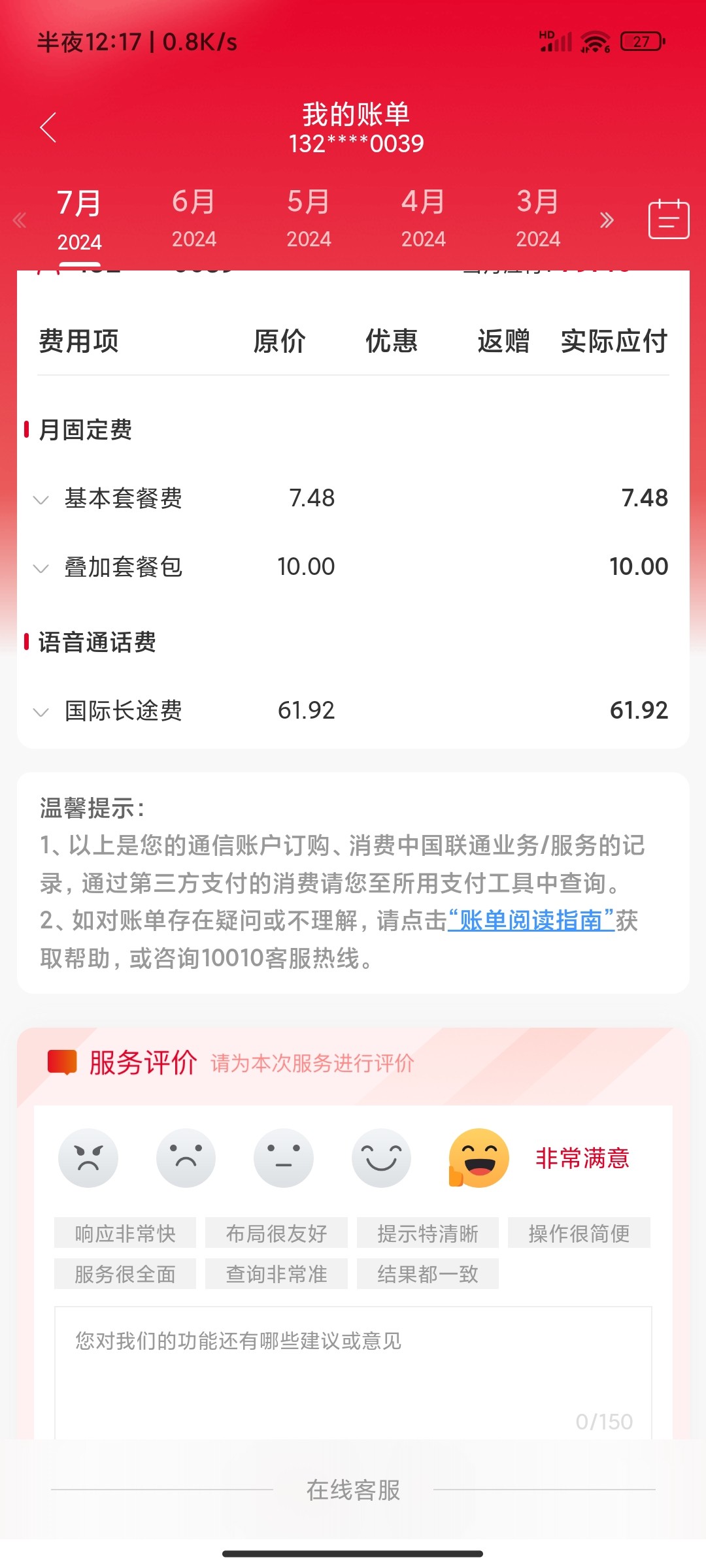The height and width of the screenshot is (1568, 706).
Task: Select the smiling face rating
Action: pyautogui.click(x=381, y=1158)
